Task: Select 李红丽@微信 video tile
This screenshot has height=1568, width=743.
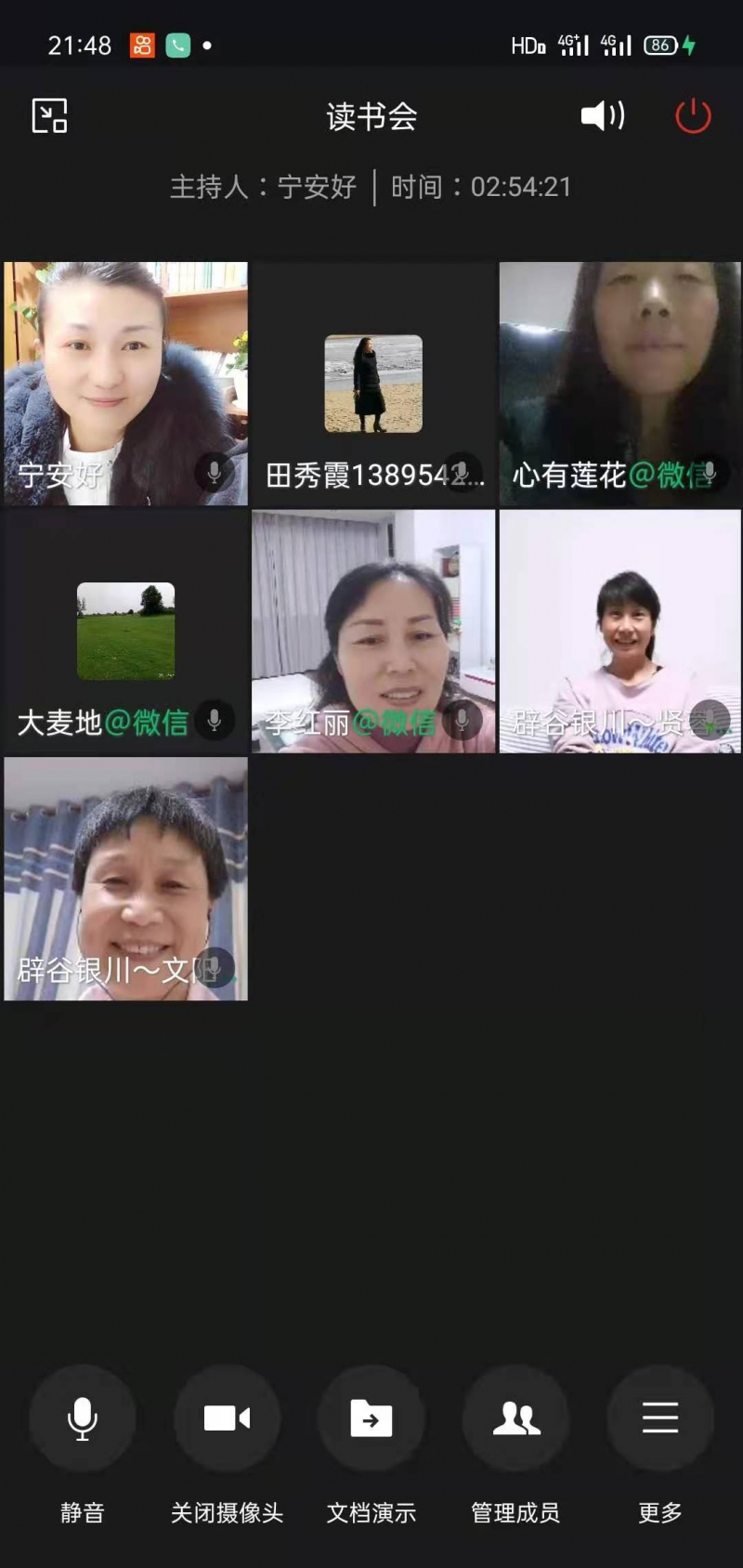Action: (x=373, y=631)
